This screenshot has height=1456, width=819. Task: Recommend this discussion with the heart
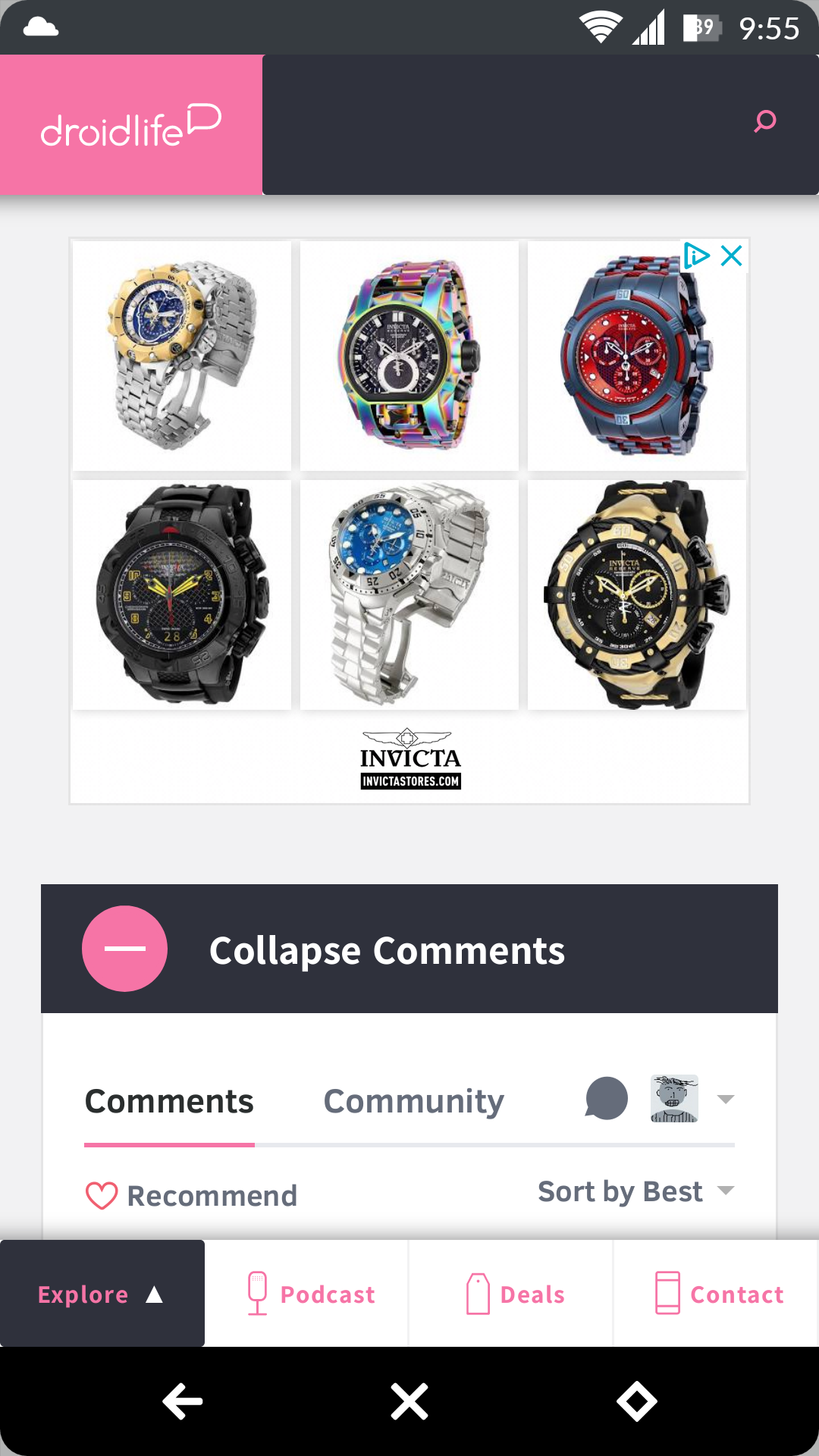click(191, 1196)
